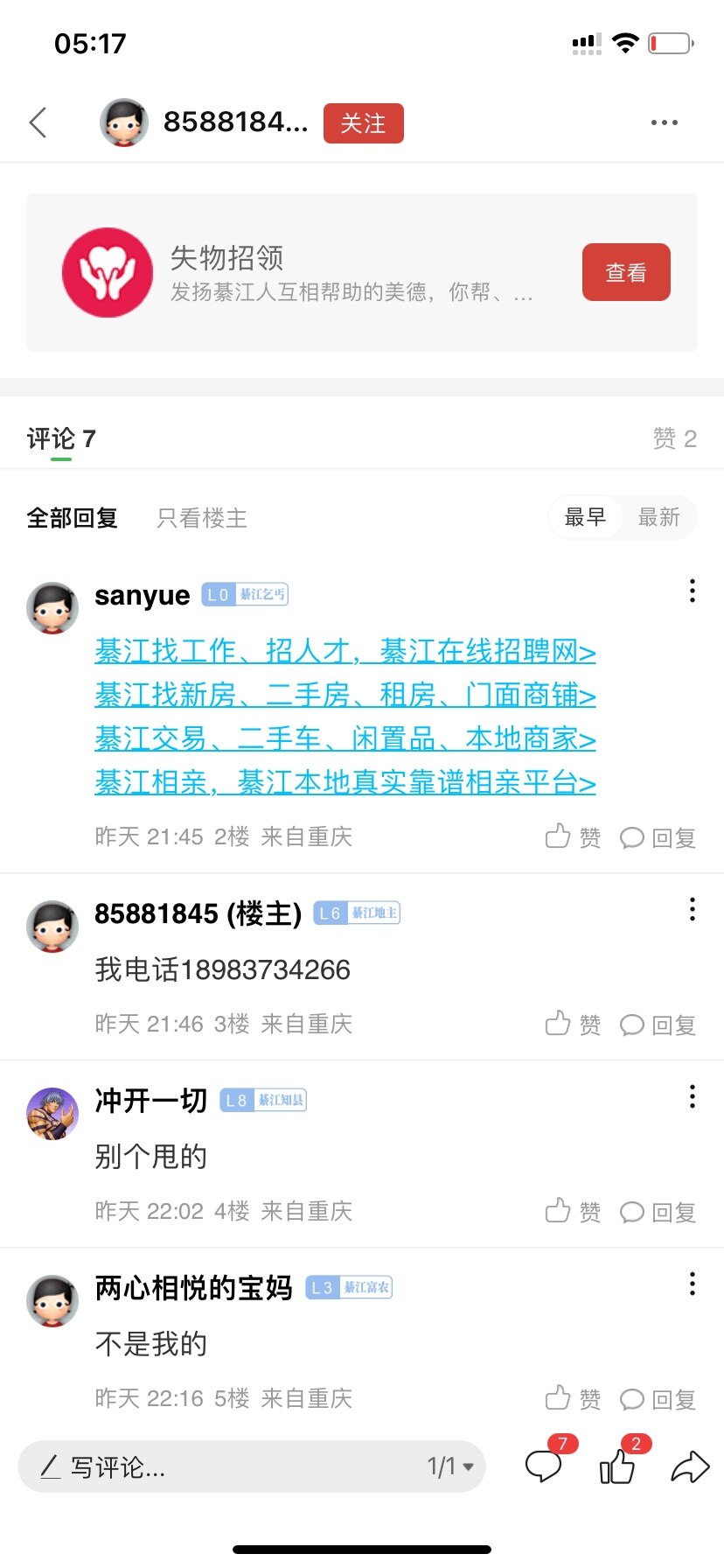Viewport: 724px width, 1568px height.
Task: Like sanyue's comment
Action: coord(573,837)
